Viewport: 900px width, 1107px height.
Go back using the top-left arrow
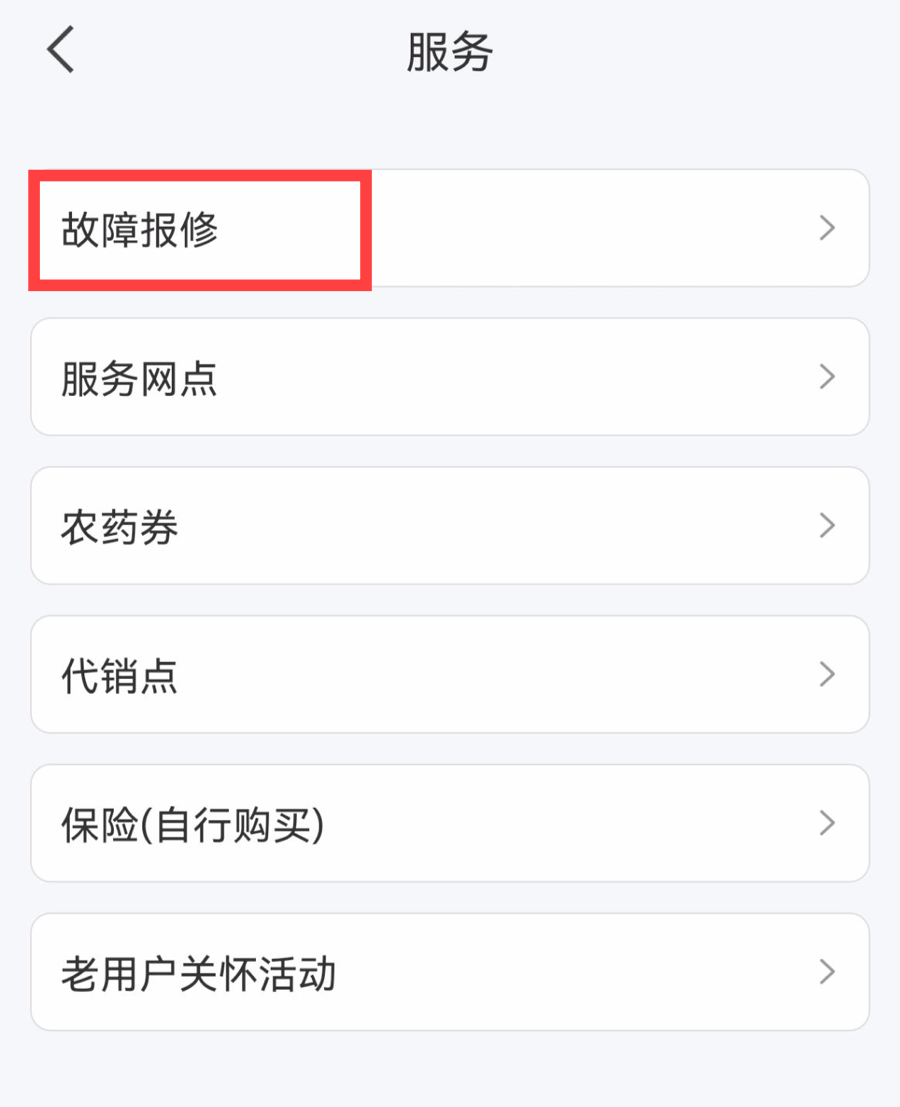tap(61, 50)
